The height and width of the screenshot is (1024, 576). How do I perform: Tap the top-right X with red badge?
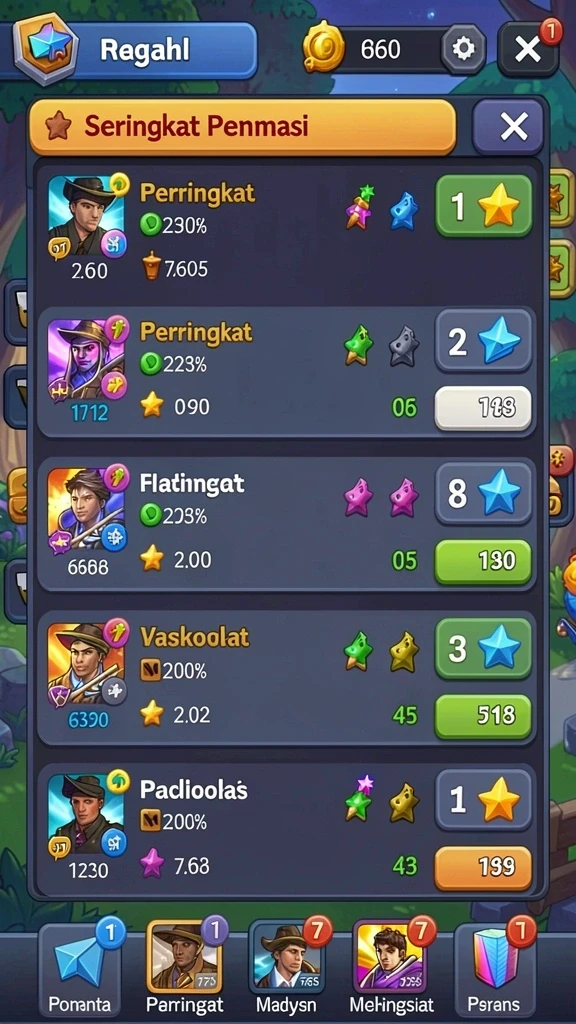(x=528, y=50)
